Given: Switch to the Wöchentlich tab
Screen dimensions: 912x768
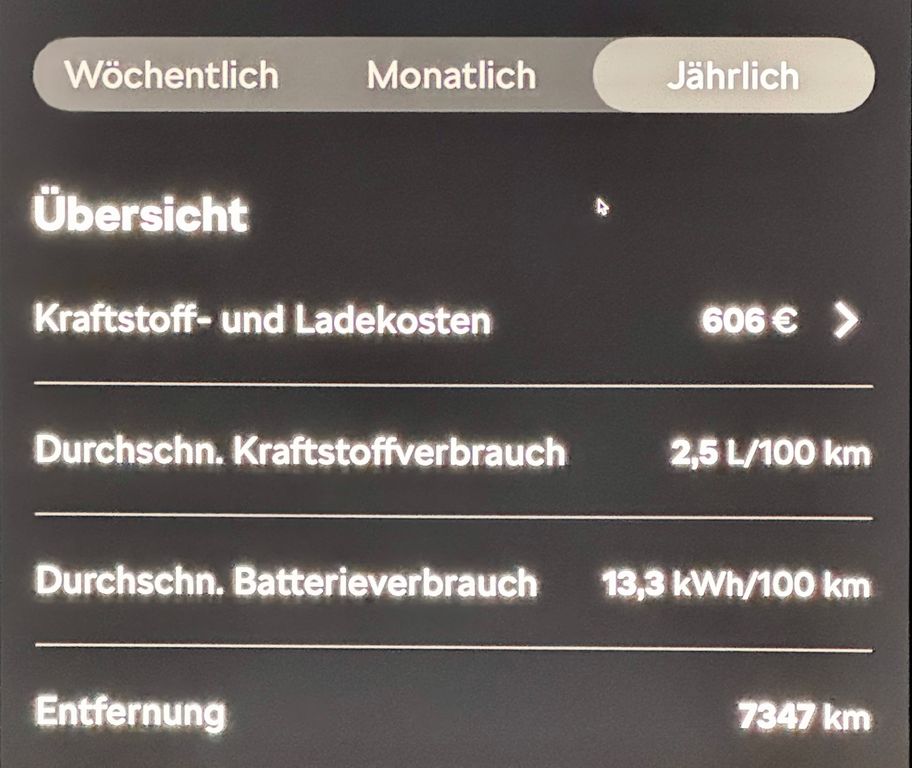Looking at the screenshot, I should [x=172, y=76].
